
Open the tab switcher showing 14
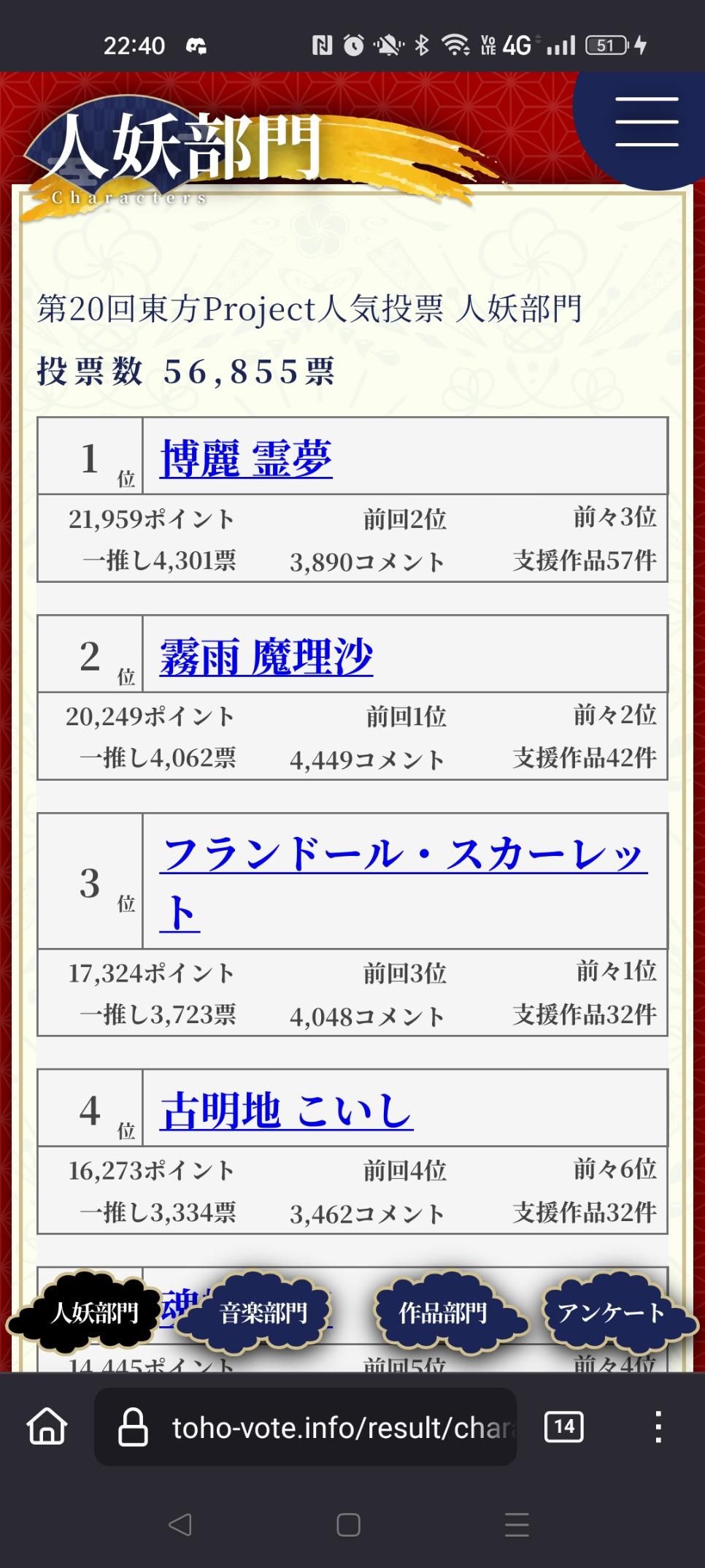click(564, 1426)
